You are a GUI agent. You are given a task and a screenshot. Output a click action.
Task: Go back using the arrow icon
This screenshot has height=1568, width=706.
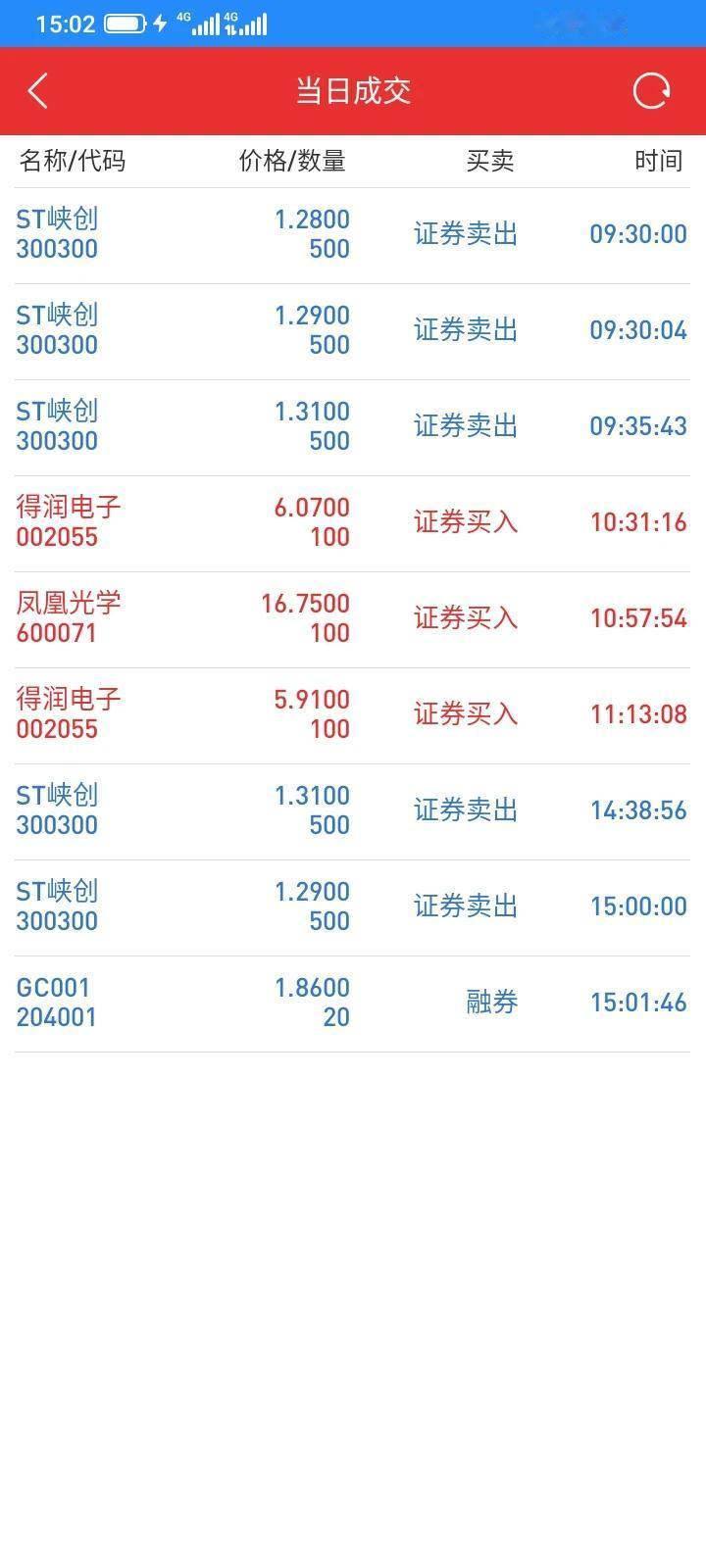coord(38,91)
